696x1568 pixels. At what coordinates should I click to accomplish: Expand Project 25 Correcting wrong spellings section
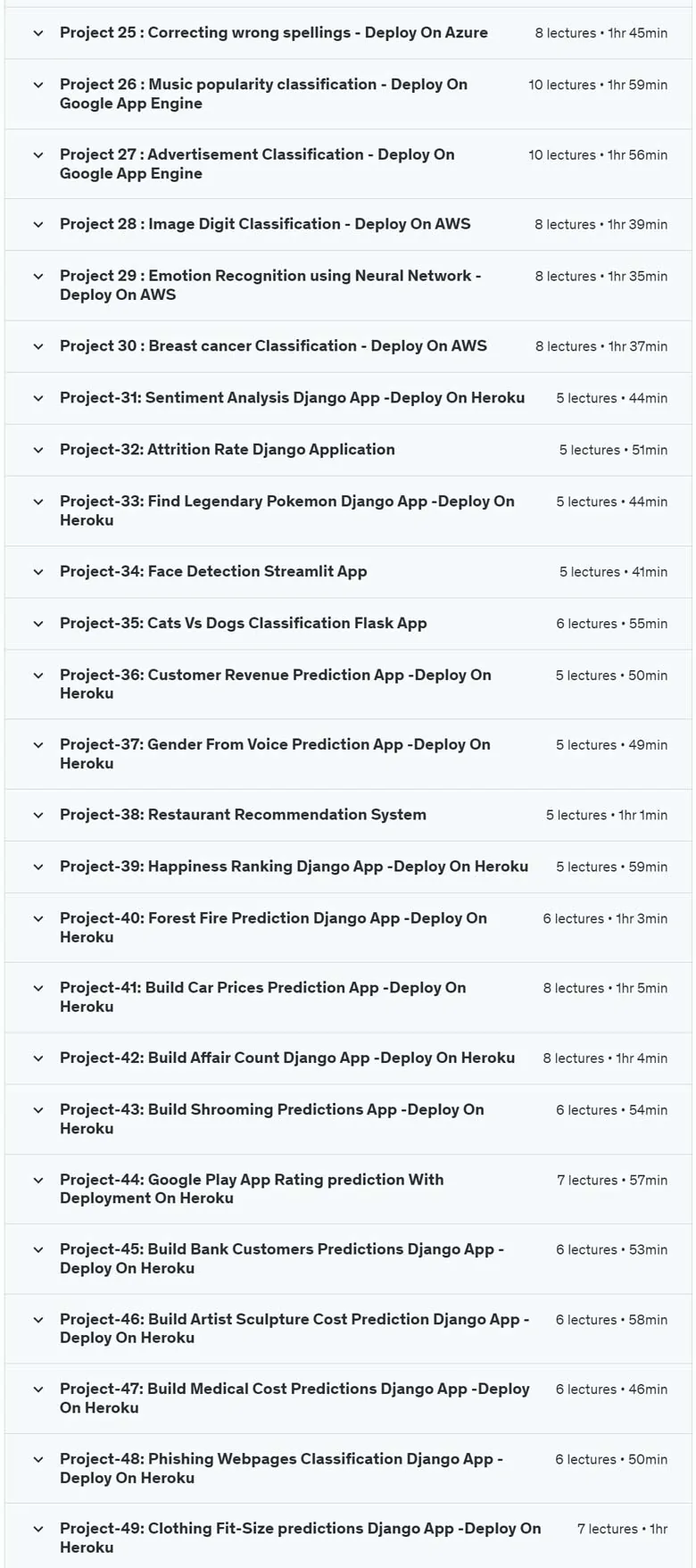point(348,33)
